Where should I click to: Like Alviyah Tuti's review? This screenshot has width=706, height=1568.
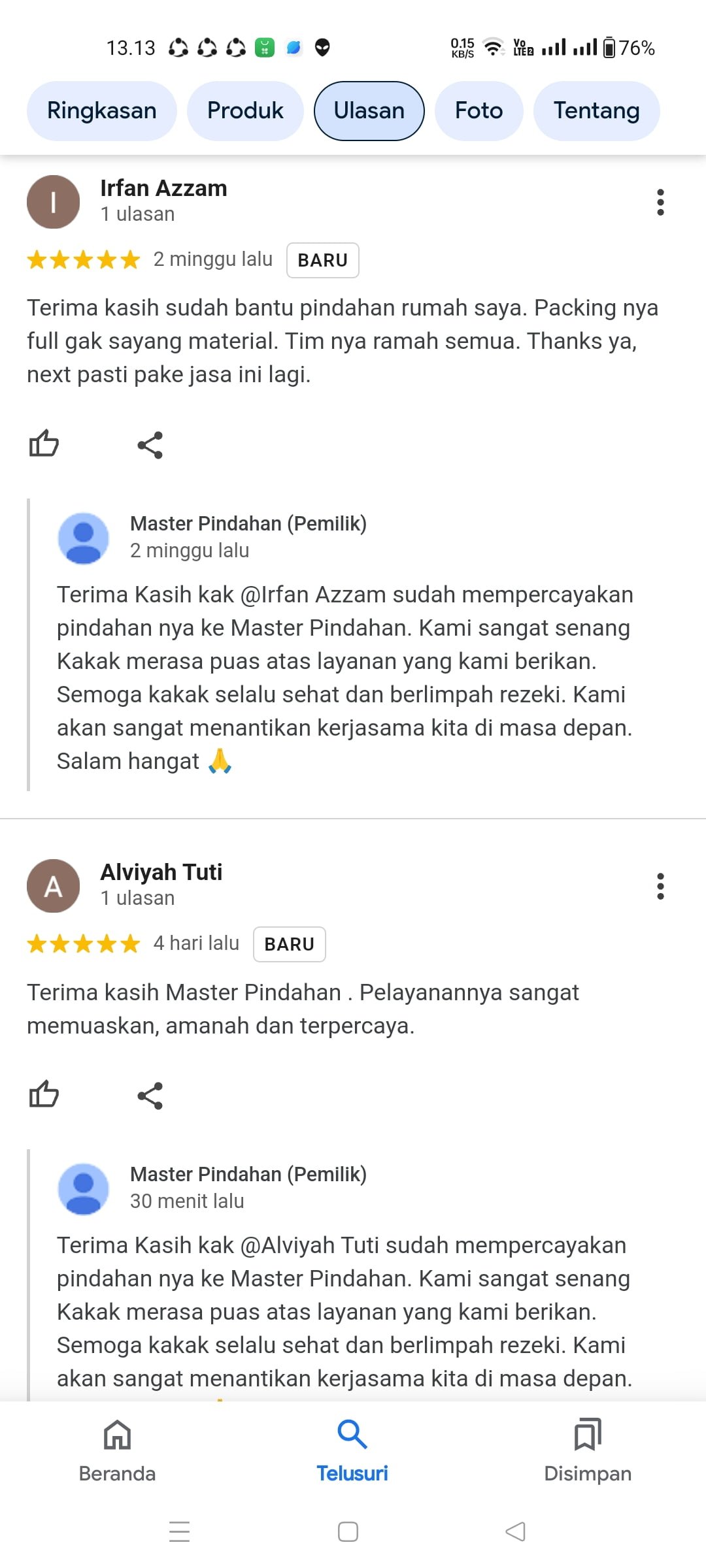tap(44, 1095)
